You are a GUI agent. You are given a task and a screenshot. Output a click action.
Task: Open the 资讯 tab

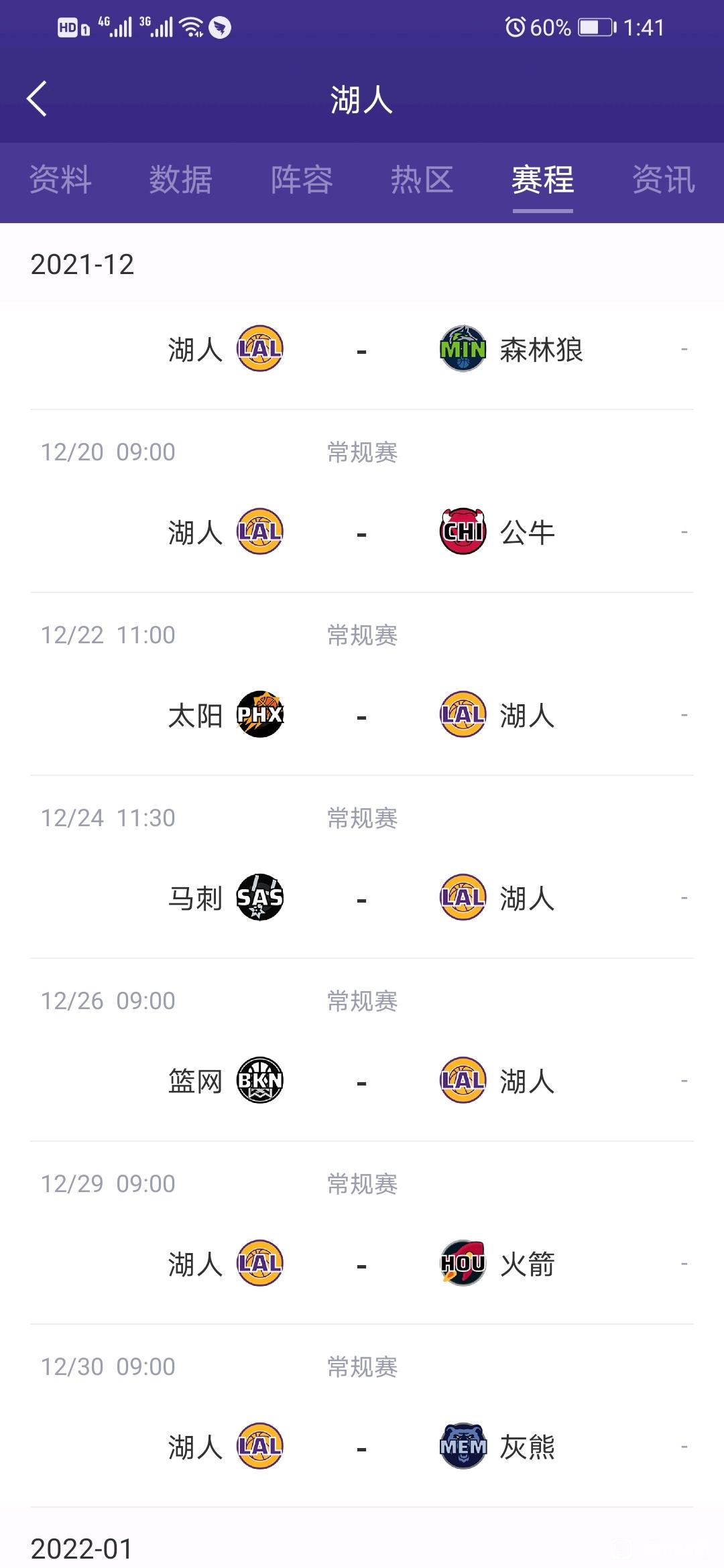tap(664, 180)
